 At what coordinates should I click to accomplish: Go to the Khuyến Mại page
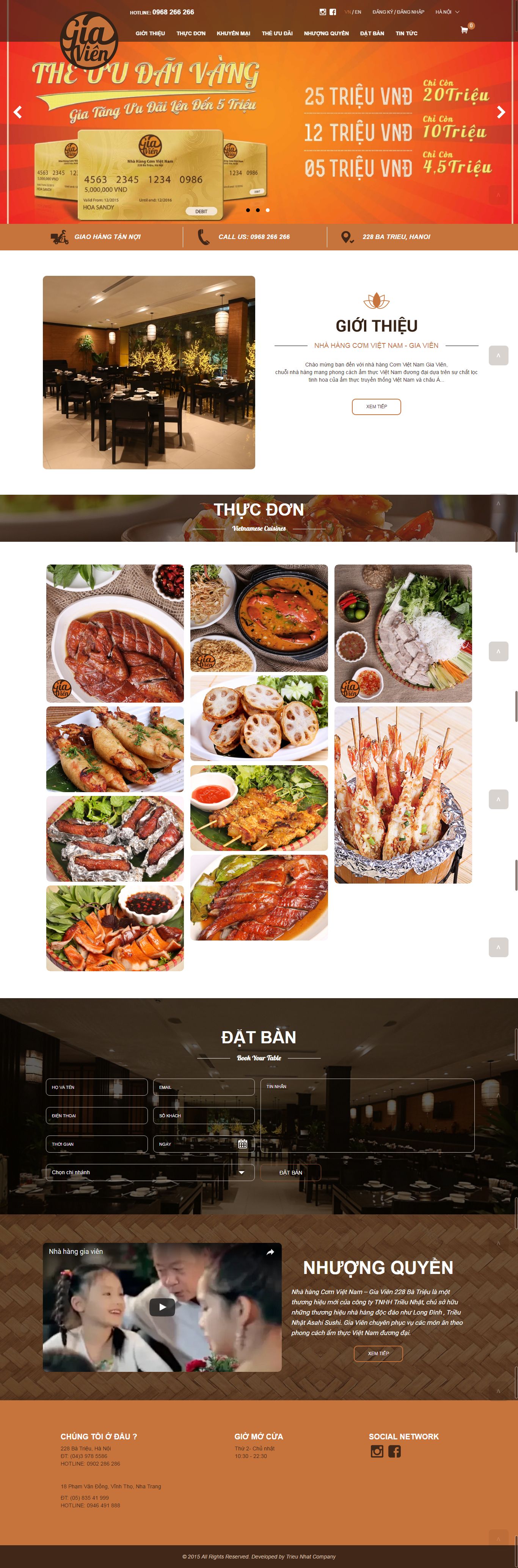coord(233,33)
